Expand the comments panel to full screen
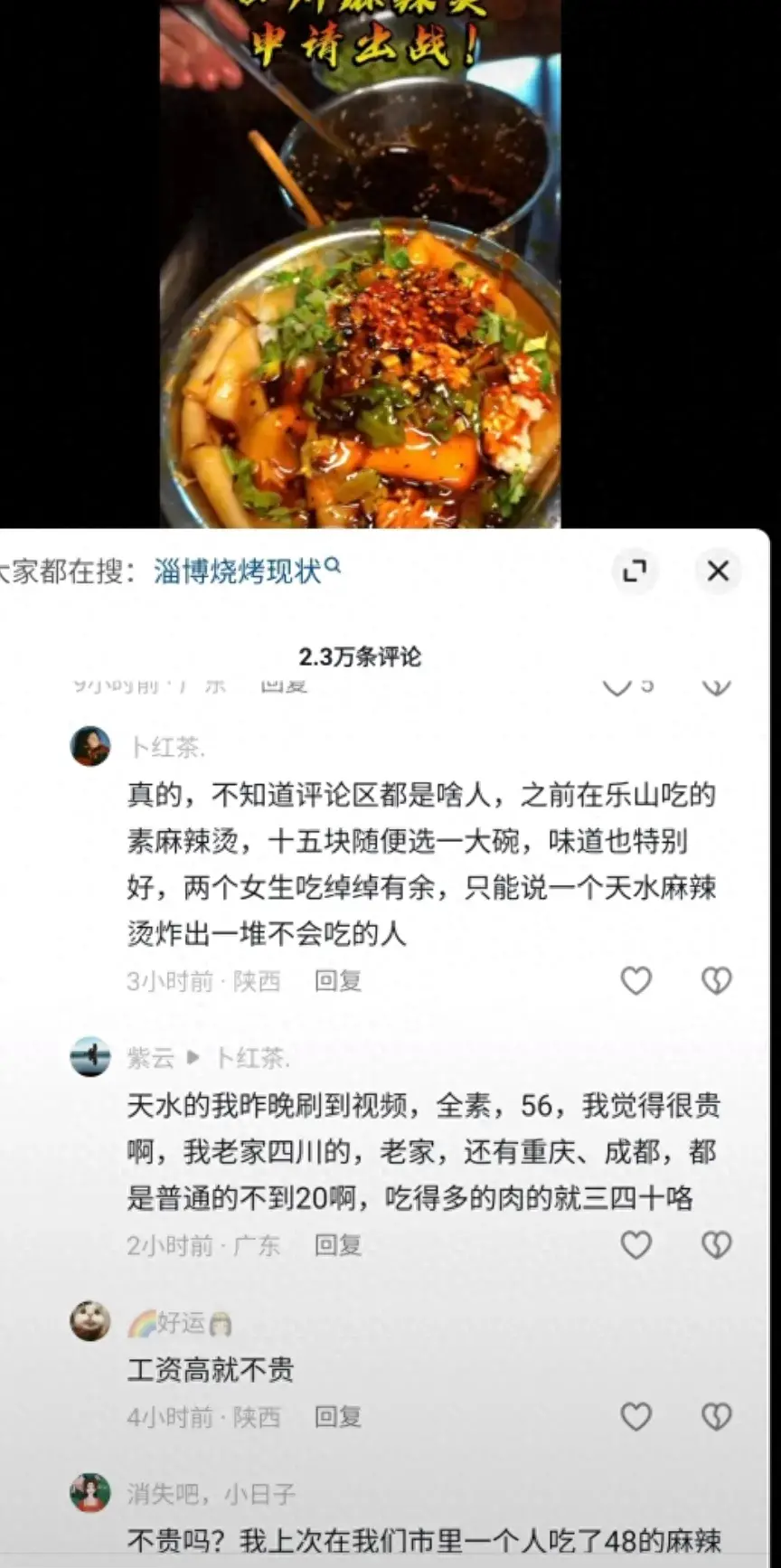 click(x=635, y=571)
